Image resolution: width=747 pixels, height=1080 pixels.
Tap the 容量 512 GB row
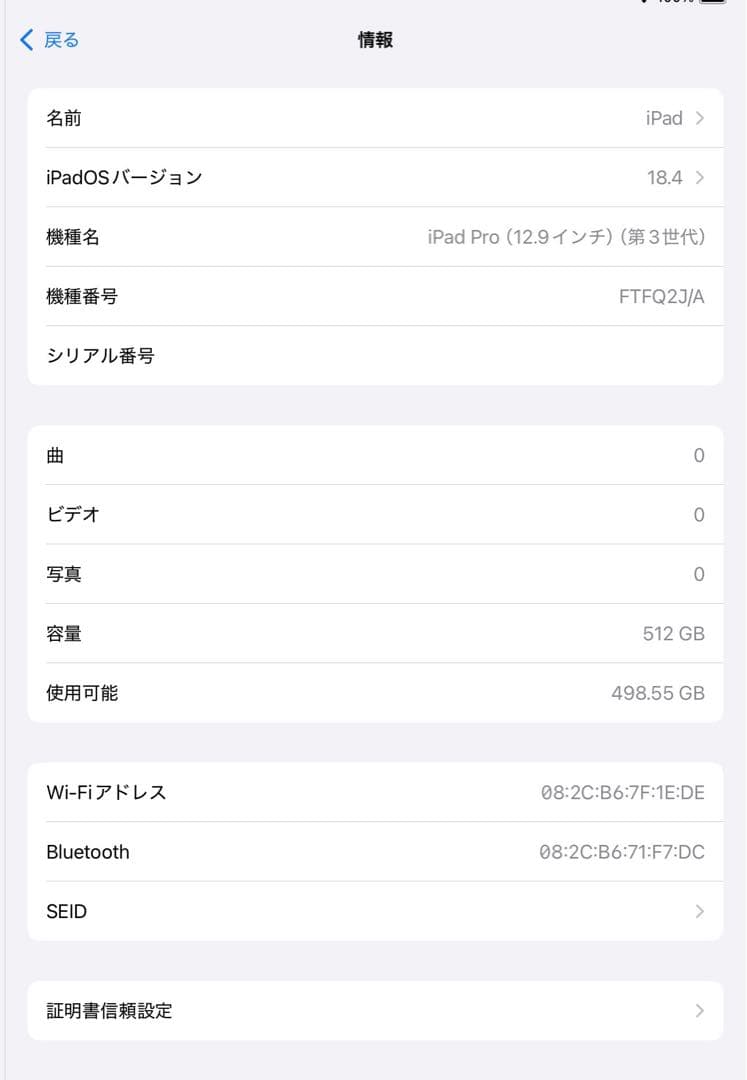(373, 633)
